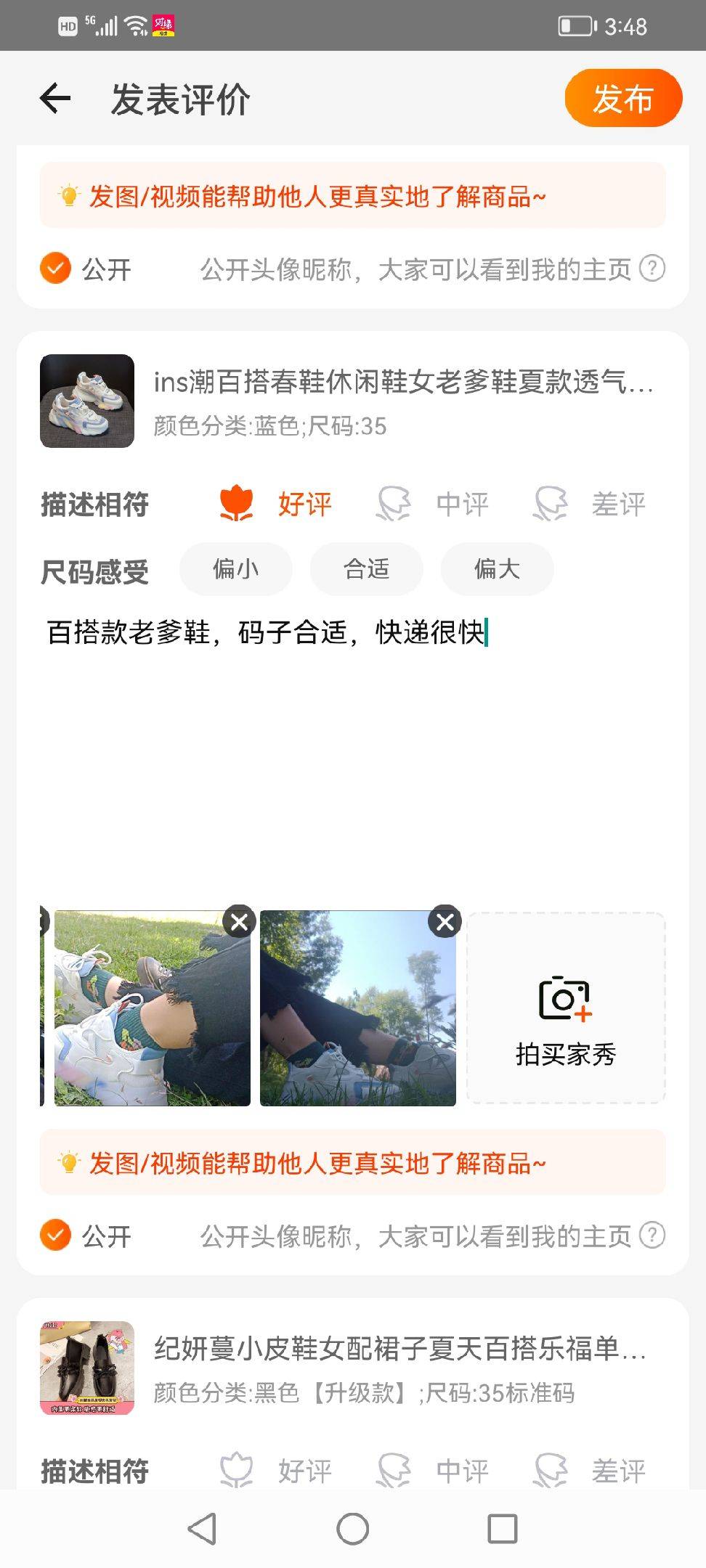
Task: Choose the 合适 size chip
Action: click(366, 569)
